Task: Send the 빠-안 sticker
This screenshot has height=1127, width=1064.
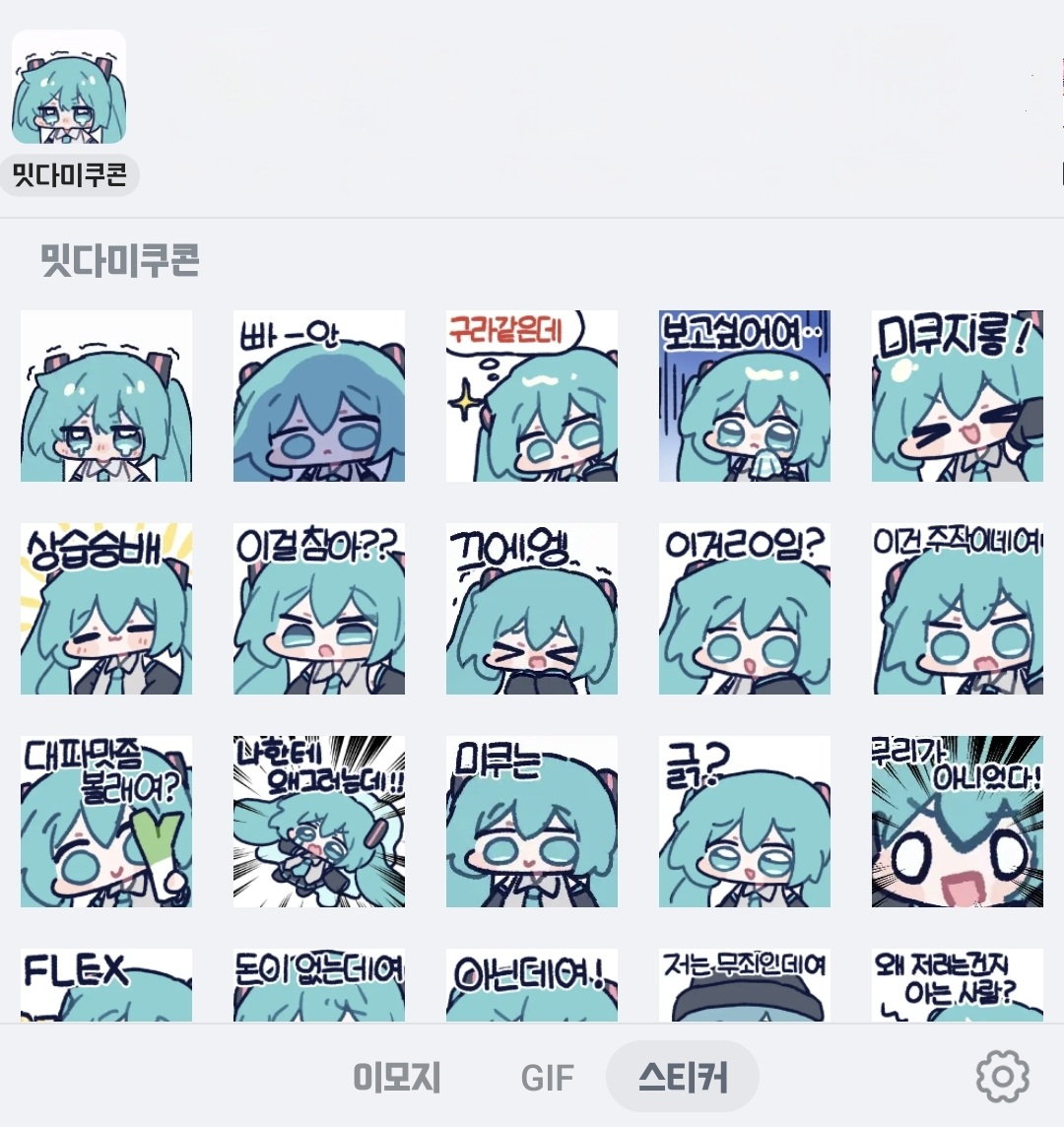Action: tap(319, 396)
